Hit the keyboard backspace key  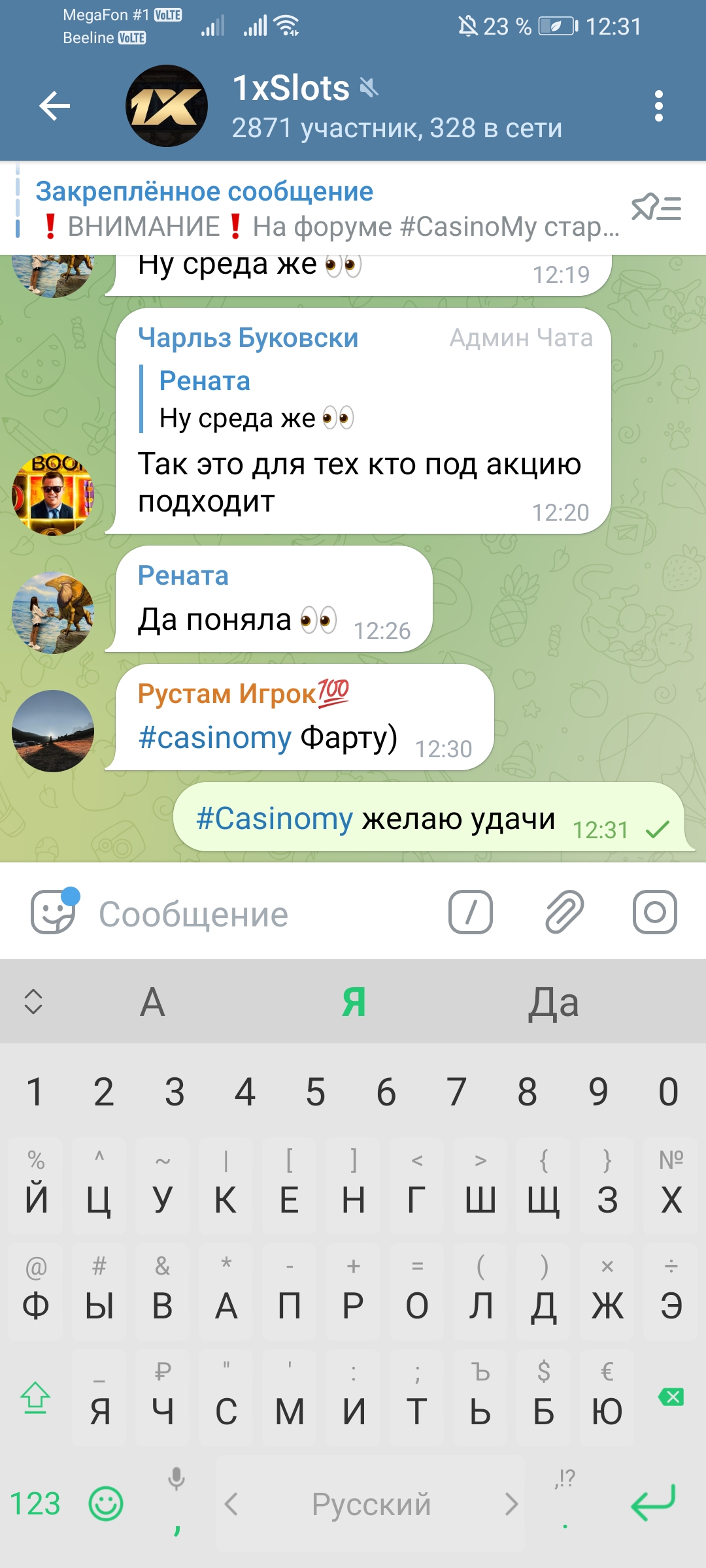[671, 1397]
